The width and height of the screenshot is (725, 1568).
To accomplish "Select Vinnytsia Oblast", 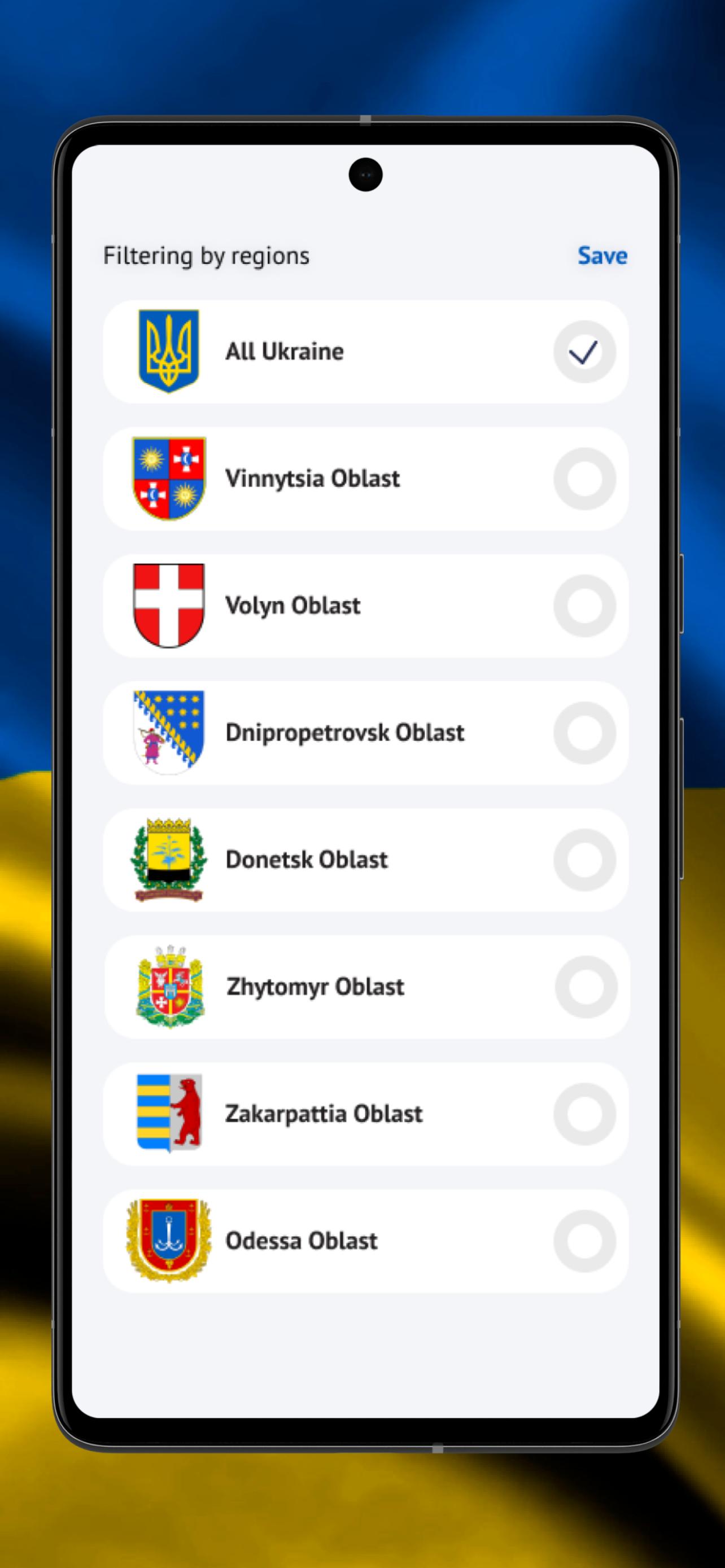I will (584, 479).
